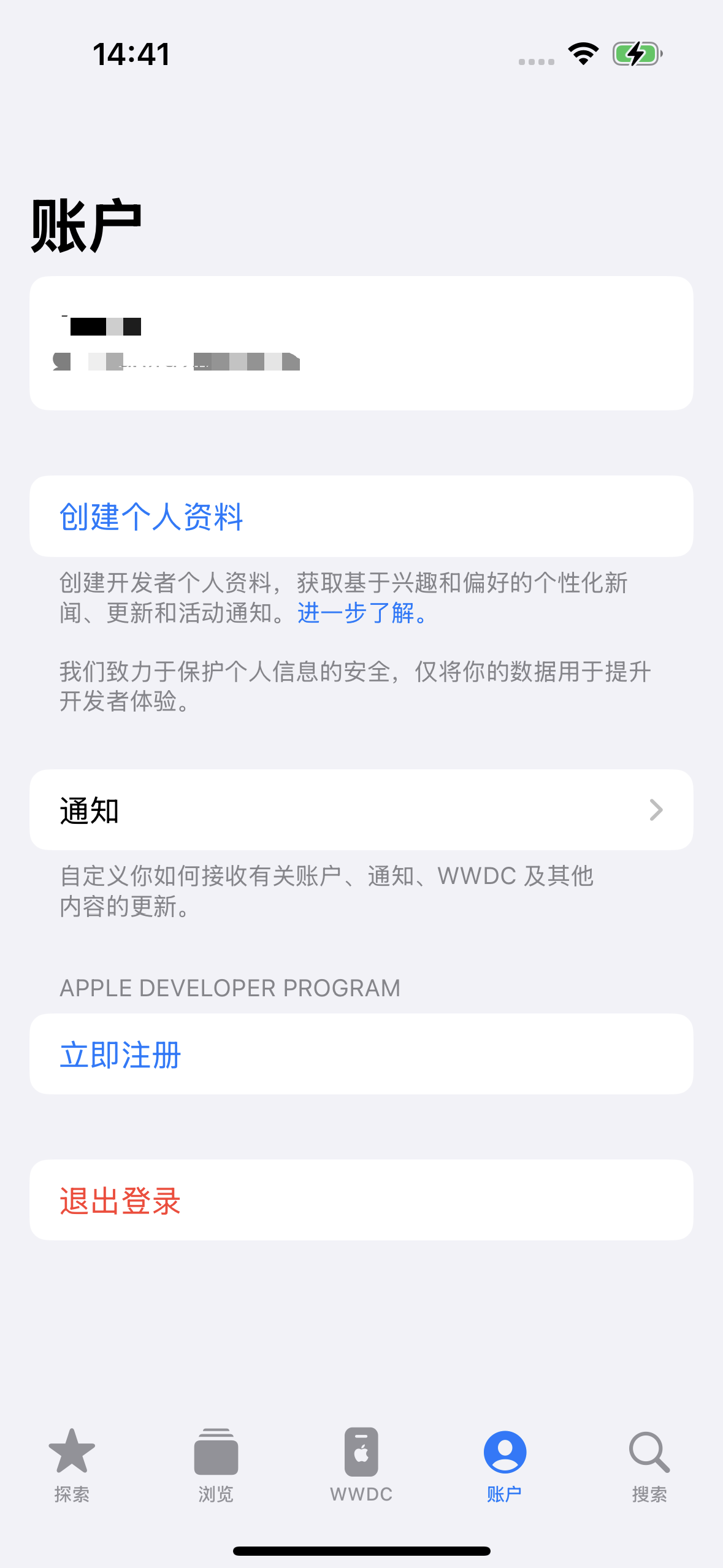Open the 进一步了解 link
The image size is (723, 1568).
pyautogui.click(x=361, y=613)
